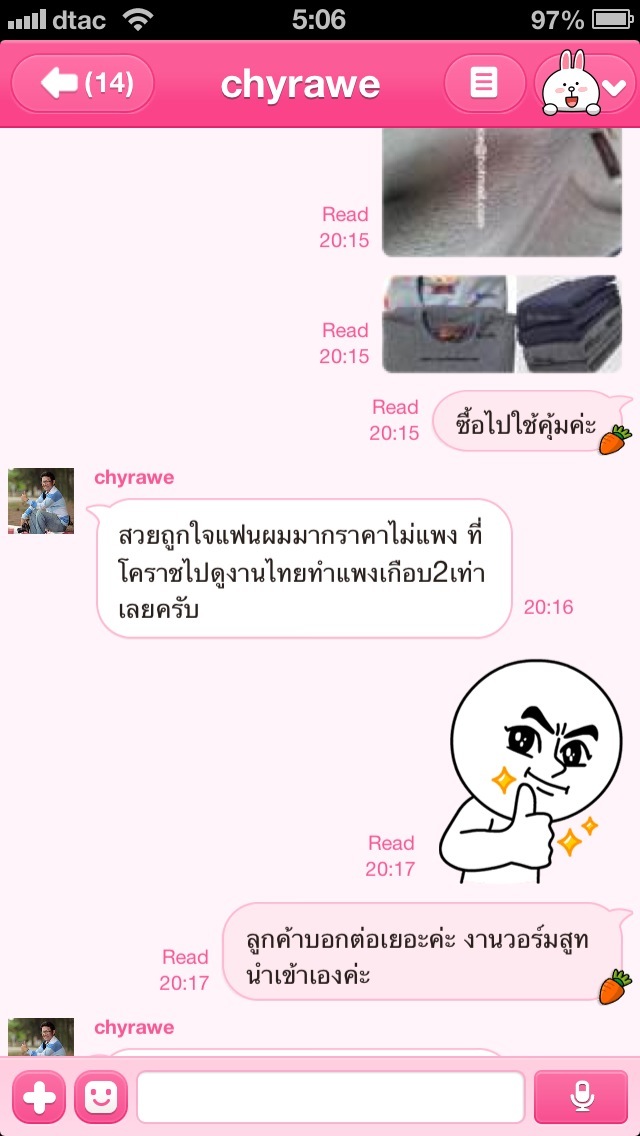Screen dimensions: 640x1136
Task: Open the plus attachment menu
Action: tap(39, 1097)
